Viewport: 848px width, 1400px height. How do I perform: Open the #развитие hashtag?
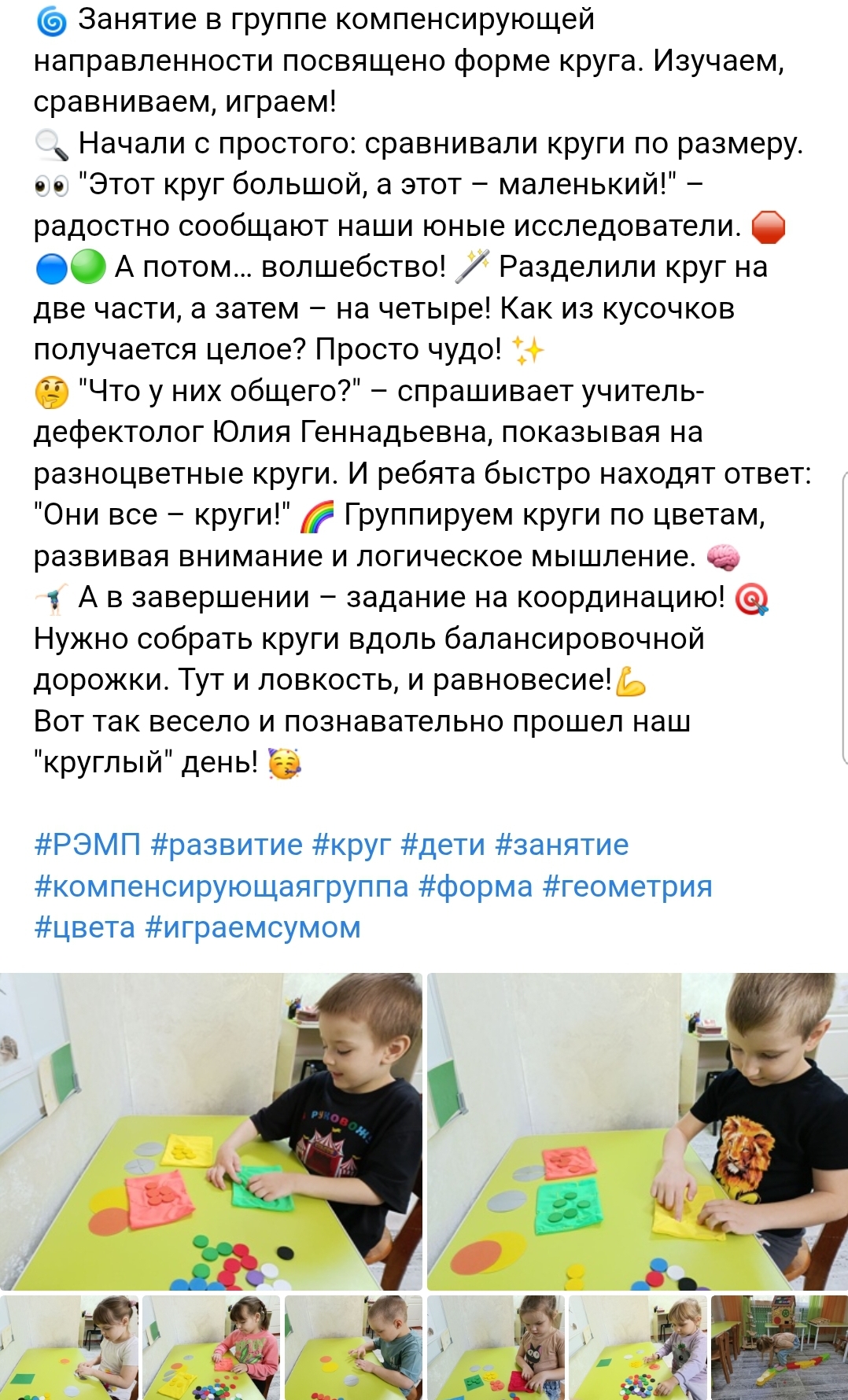point(226,845)
